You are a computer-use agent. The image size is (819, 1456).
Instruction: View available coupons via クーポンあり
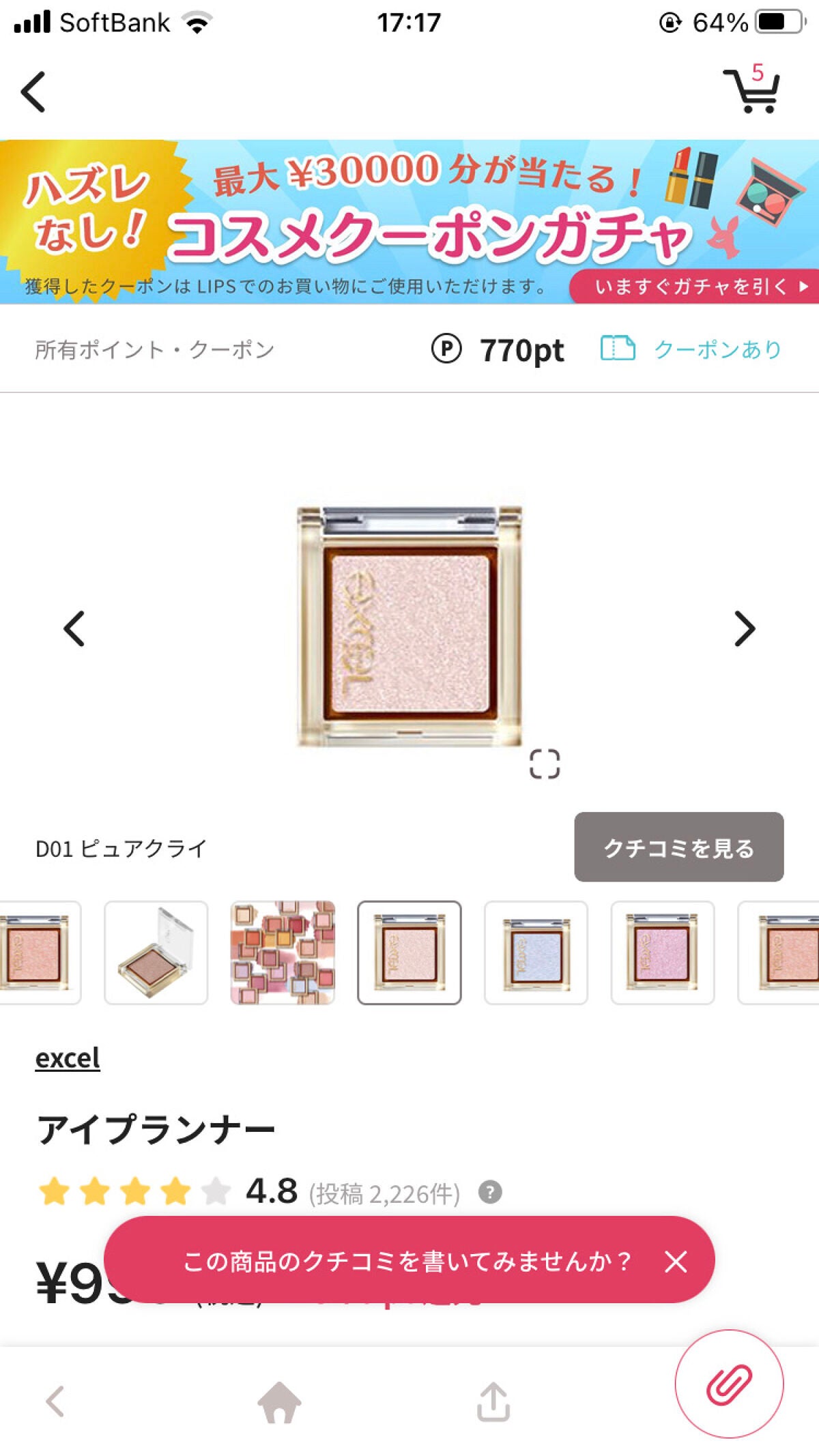coord(691,349)
